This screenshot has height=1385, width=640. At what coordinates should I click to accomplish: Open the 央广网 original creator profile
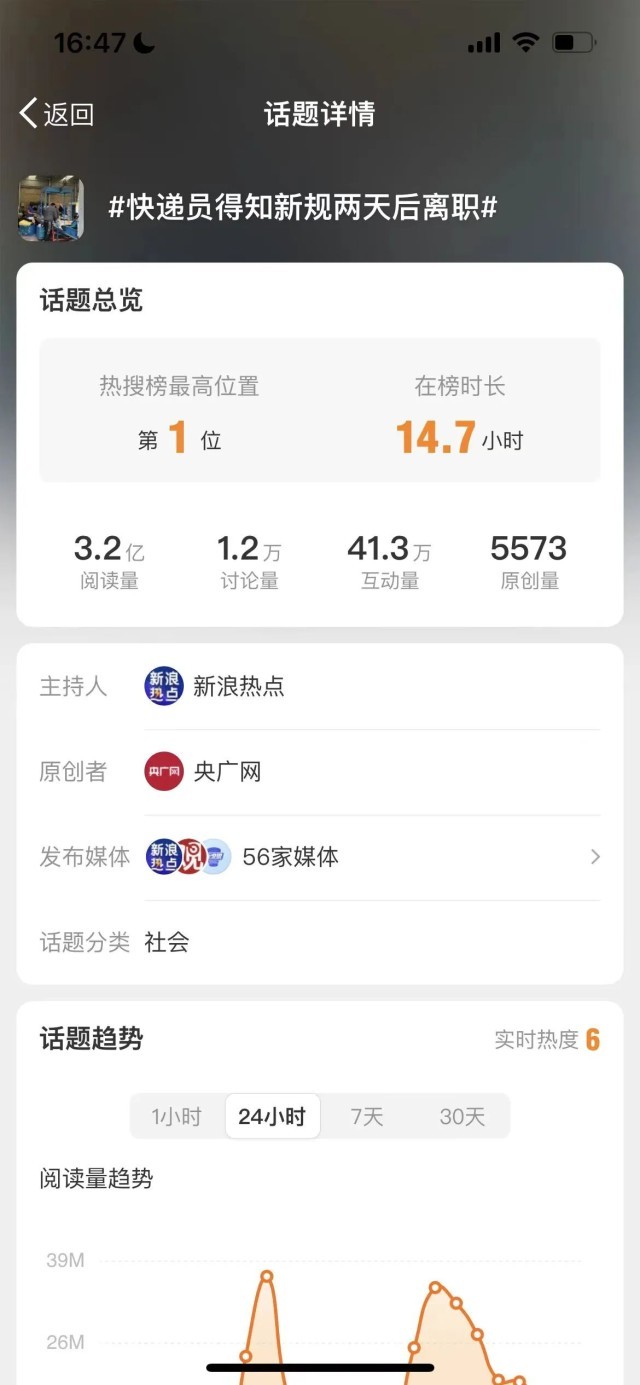coord(203,772)
